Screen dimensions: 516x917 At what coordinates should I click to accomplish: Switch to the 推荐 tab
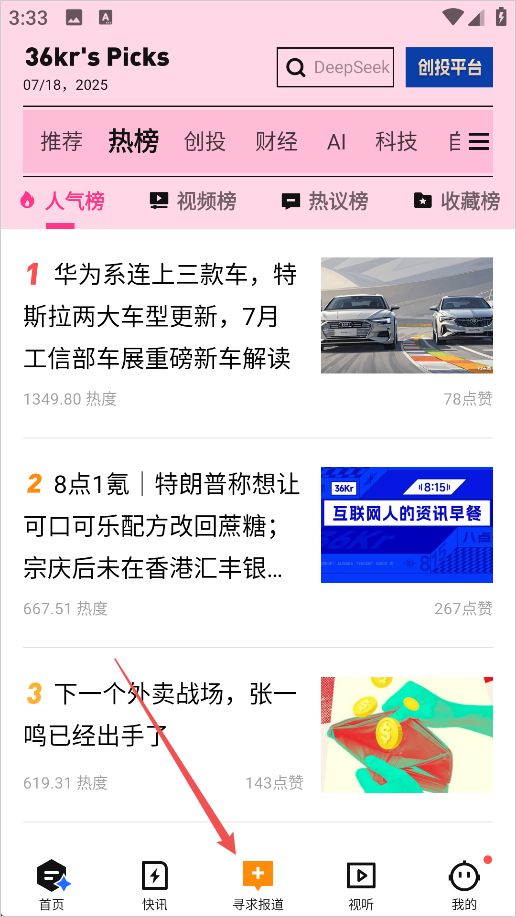pyautogui.click(x=61, y=142)
